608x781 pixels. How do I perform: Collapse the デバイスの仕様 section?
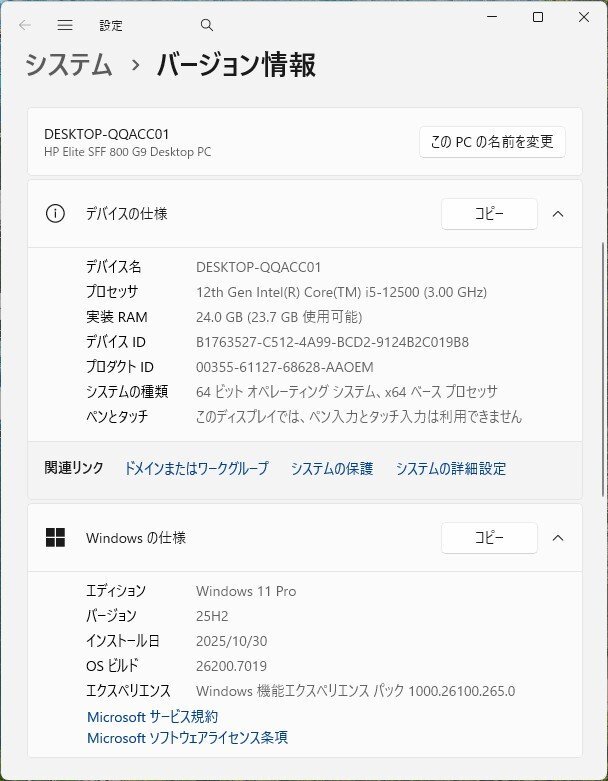558,213
